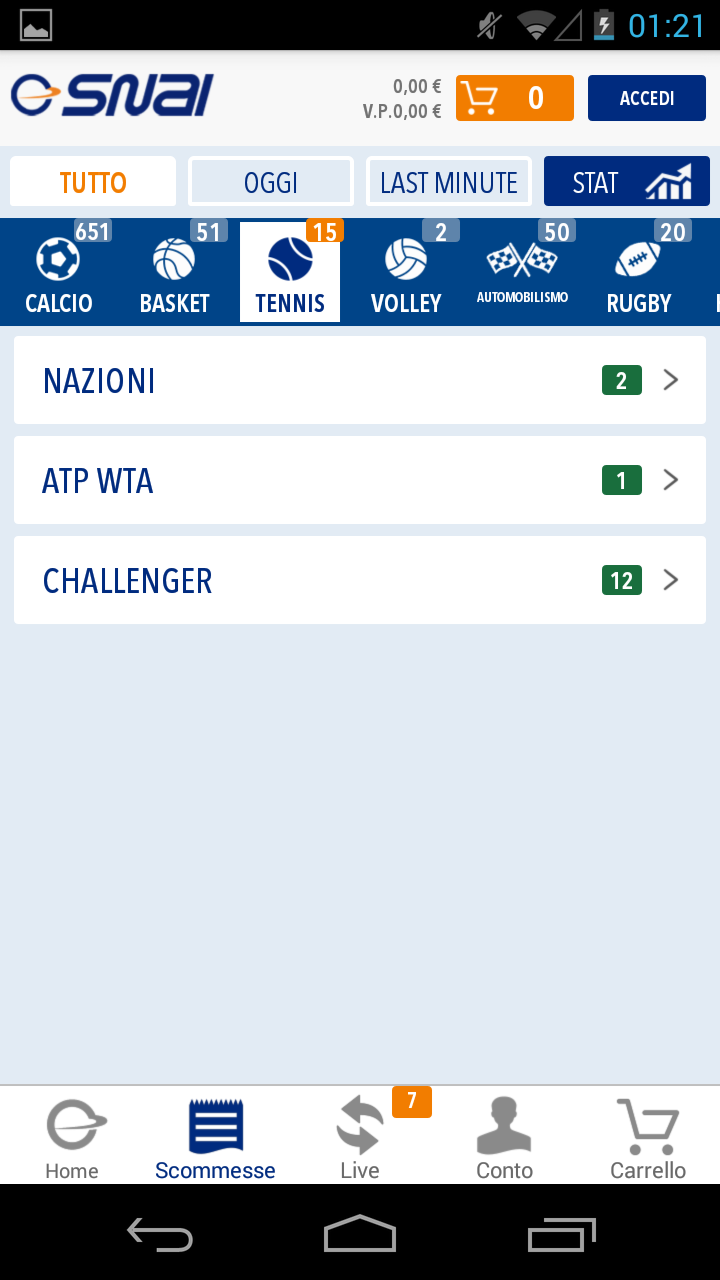This screenshot has width=720, height=1280.
Task: Open the Carrello tab
Action: coord(648,1138)
